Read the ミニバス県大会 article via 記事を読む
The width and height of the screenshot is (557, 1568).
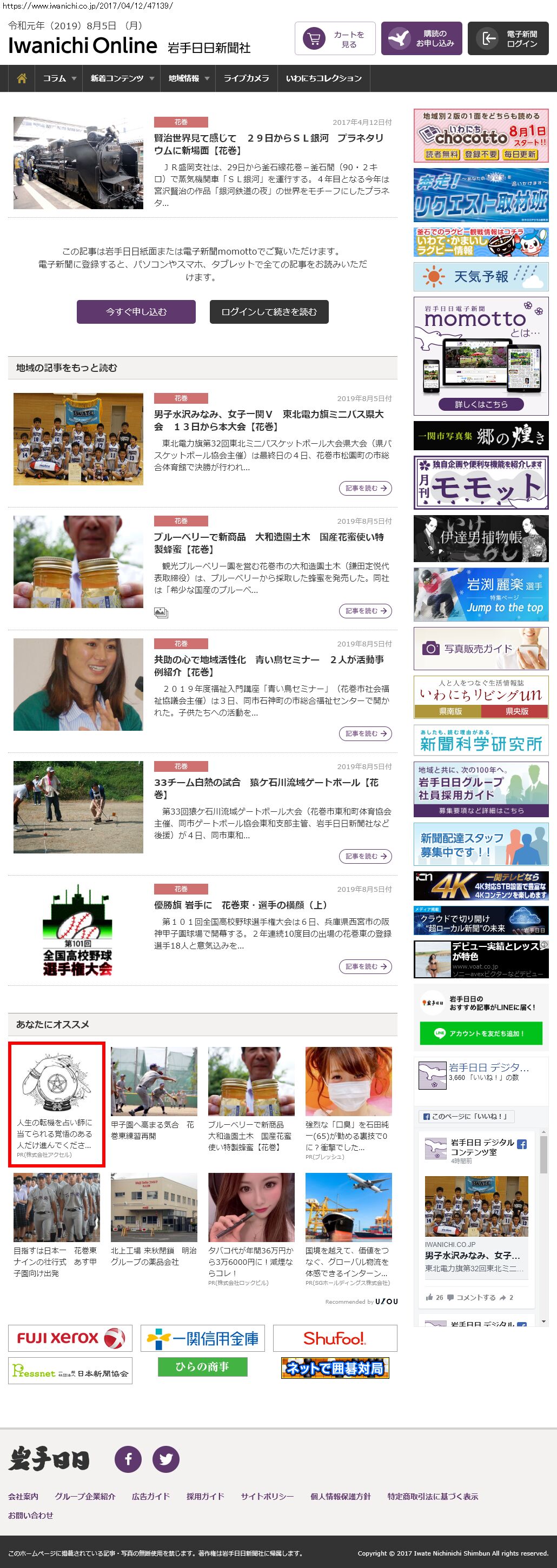point(364,488)
